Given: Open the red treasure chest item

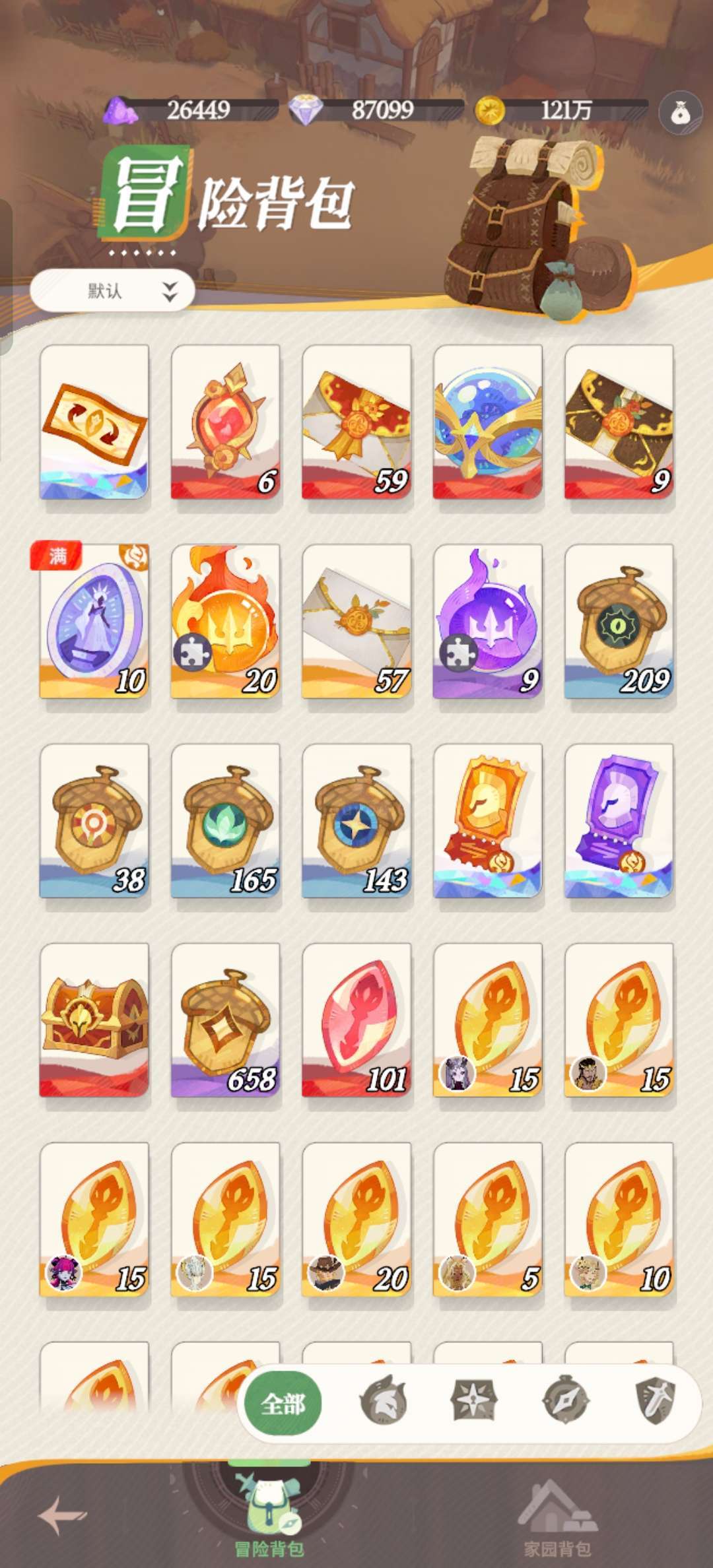Looking at the screenshot, I should 94,1020.
